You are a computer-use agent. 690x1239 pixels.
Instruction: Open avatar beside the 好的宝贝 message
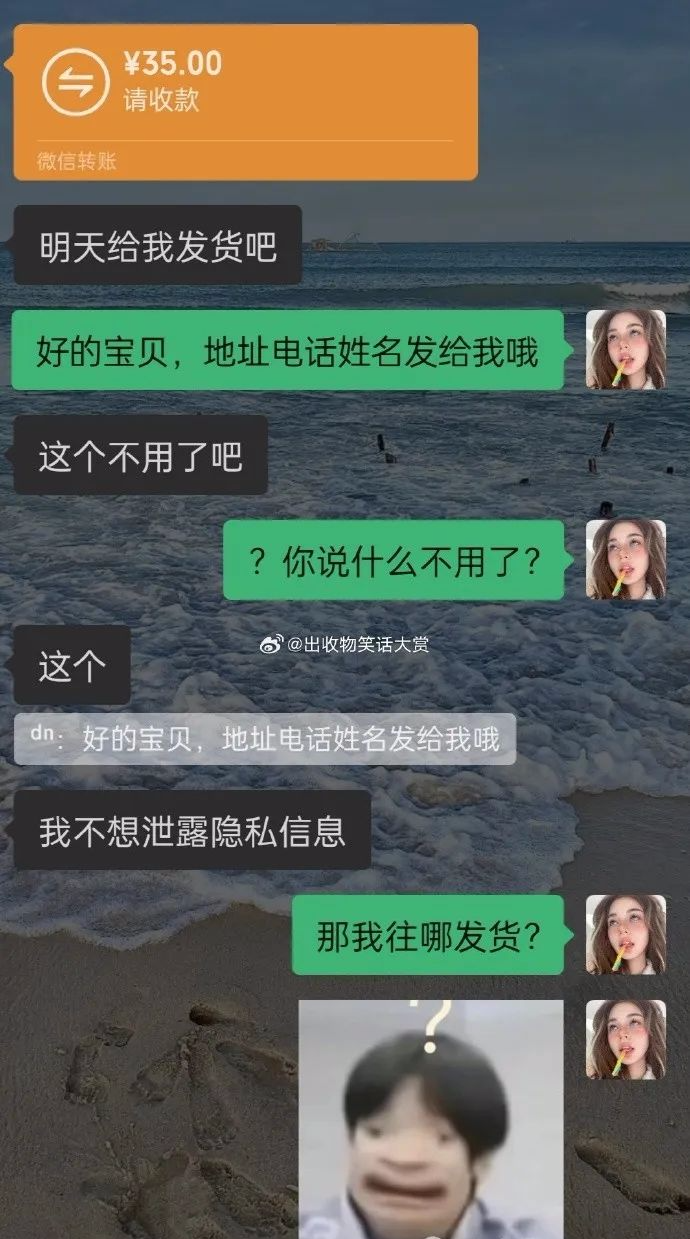coord(625,349)
